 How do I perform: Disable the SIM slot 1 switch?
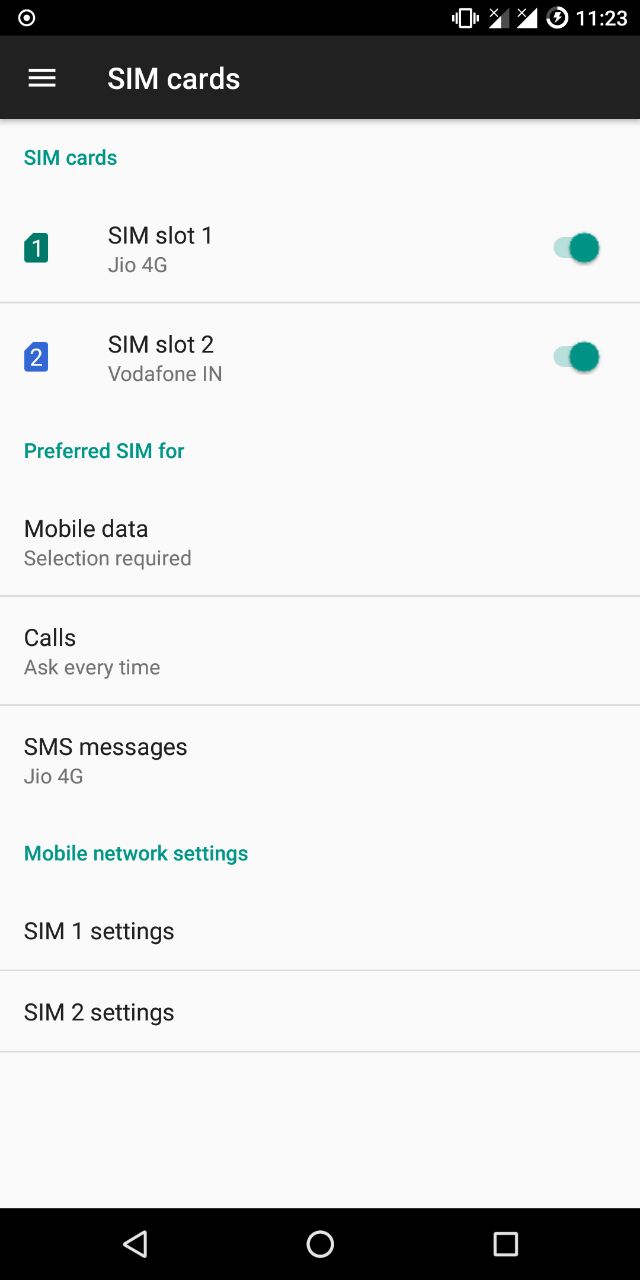(577, 248)
